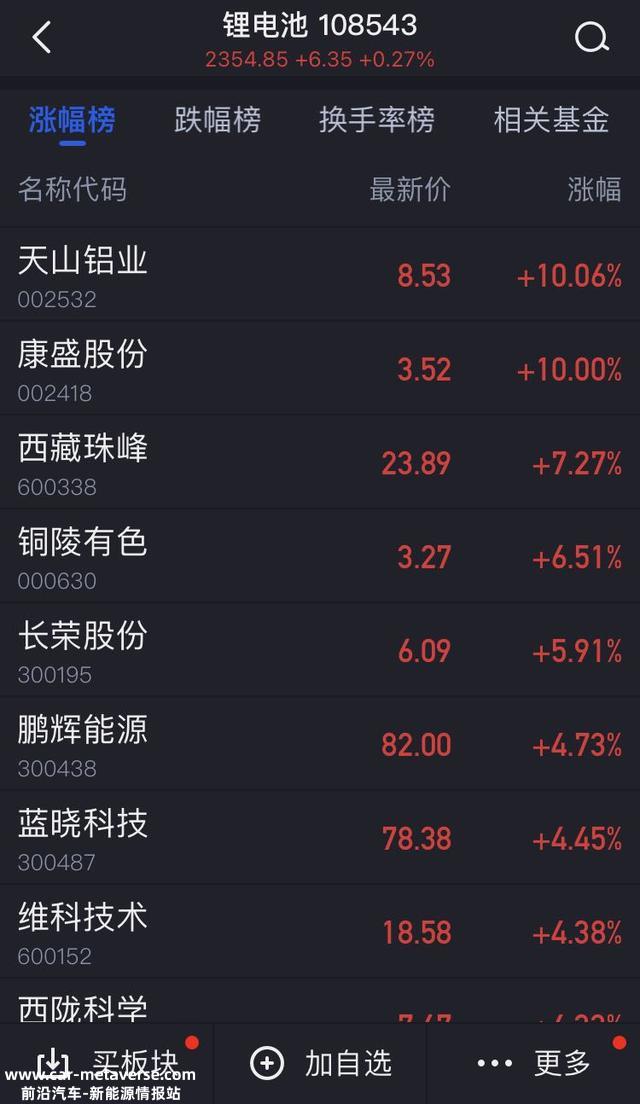Open stock 长荣股份 300195
Screen dimensions: 640x1104
pos(320,650)
